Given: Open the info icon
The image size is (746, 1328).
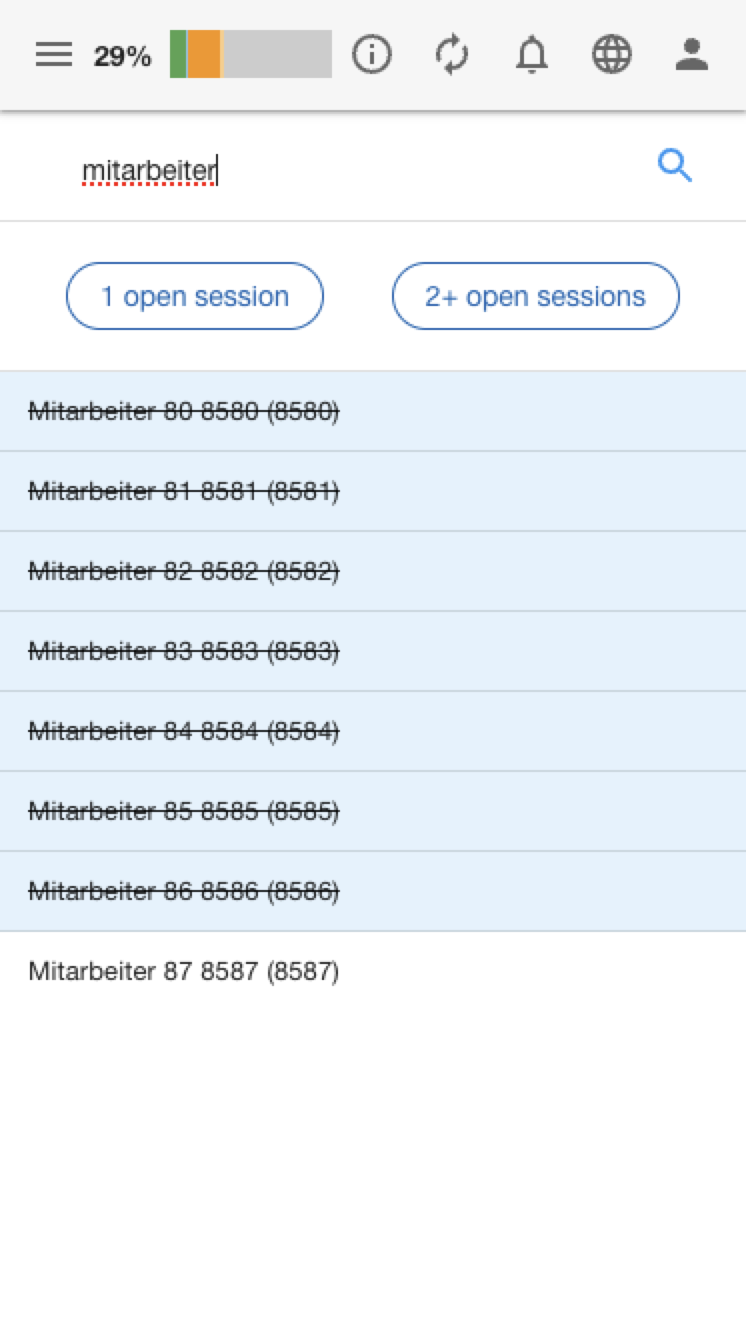Looking at the screenshot, I should coord(371,55).
